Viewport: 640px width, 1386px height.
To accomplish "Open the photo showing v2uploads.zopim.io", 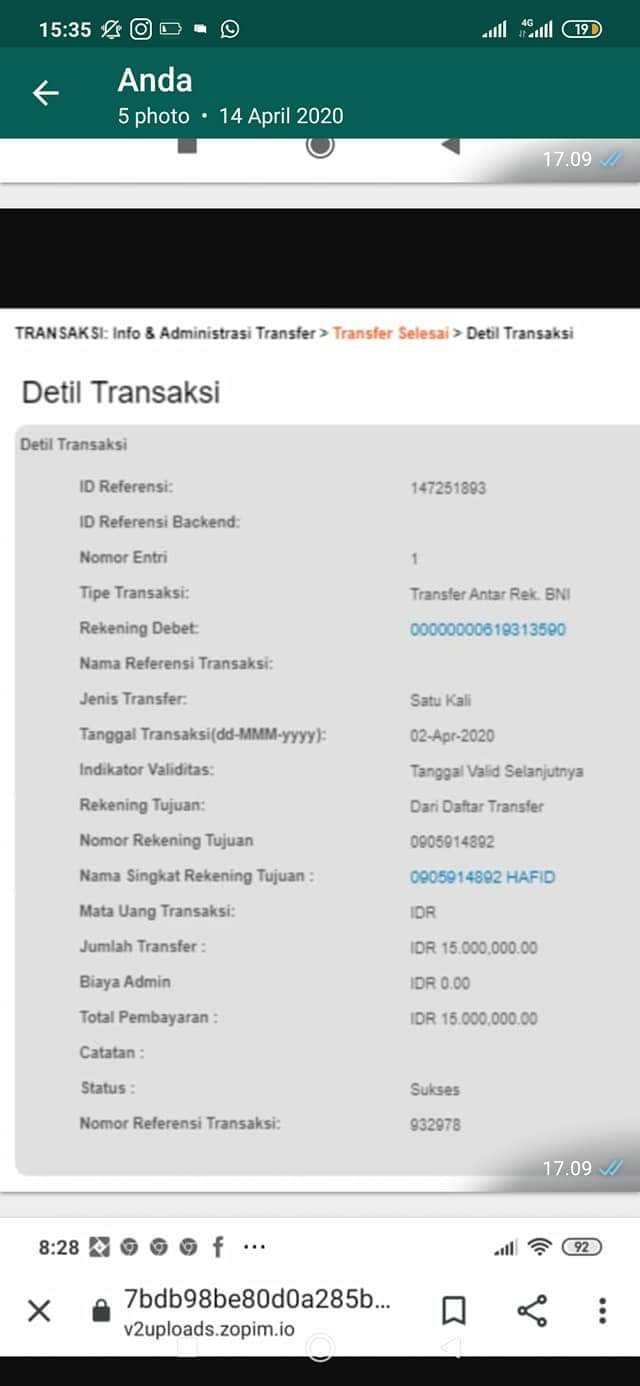I will pos(320,1300).
